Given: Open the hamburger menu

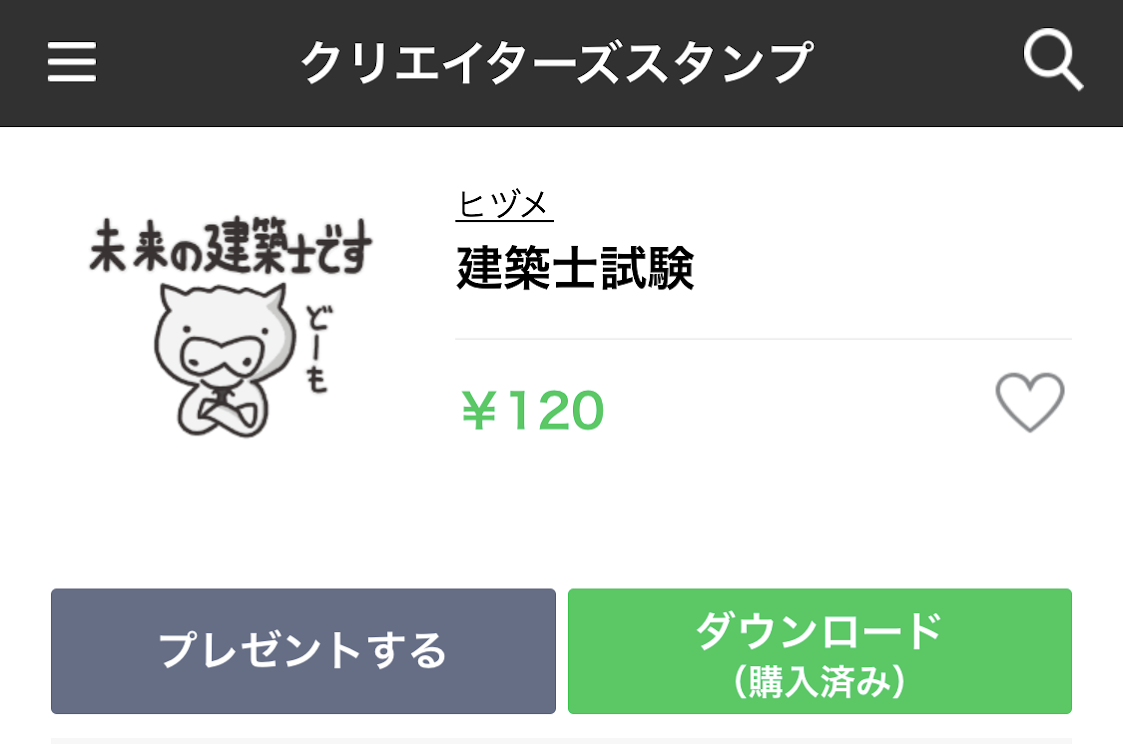Looking at the screenshot, I should click(x=72, y=62).
